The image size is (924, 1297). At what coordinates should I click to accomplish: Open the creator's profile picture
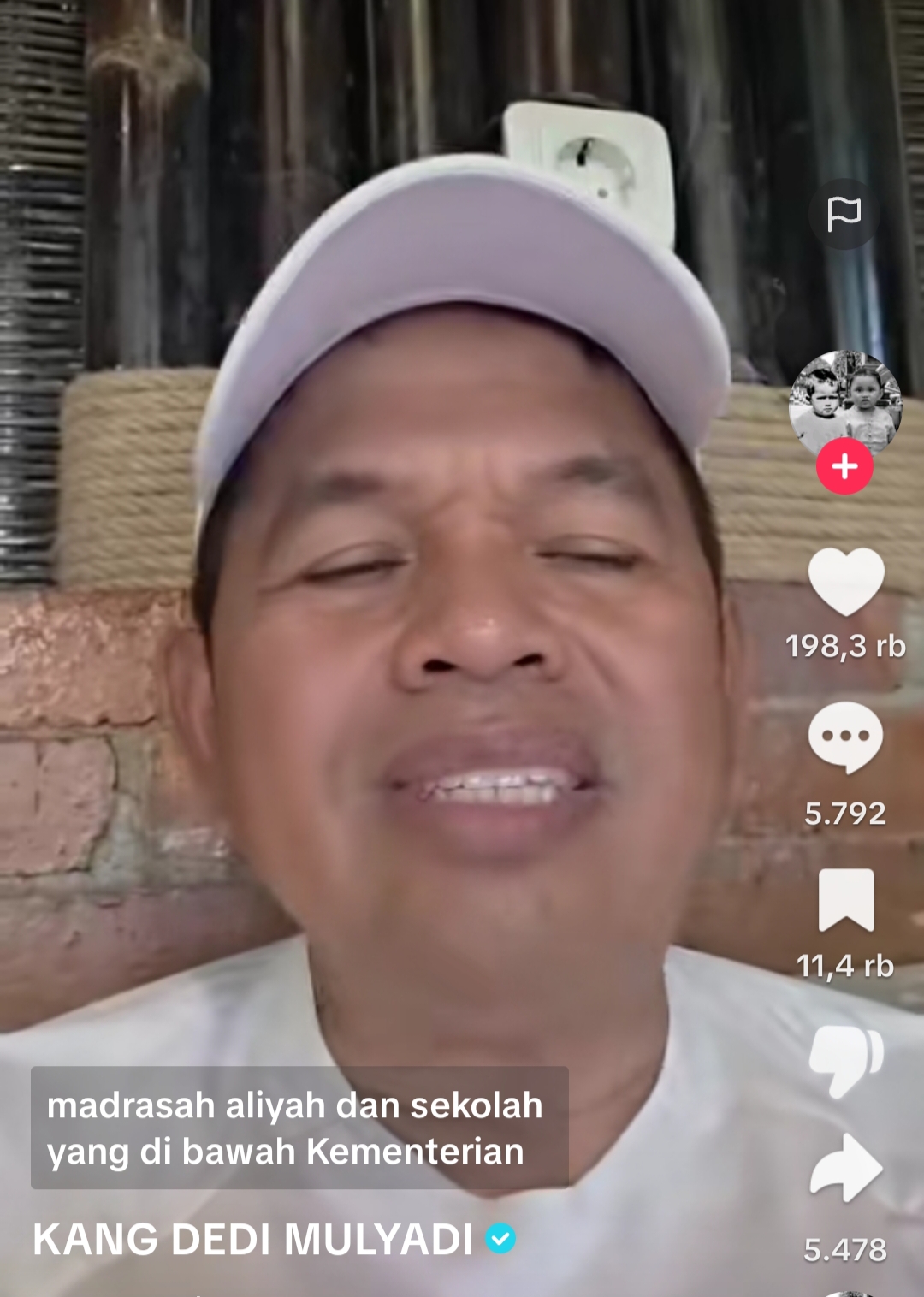point(844,400)
